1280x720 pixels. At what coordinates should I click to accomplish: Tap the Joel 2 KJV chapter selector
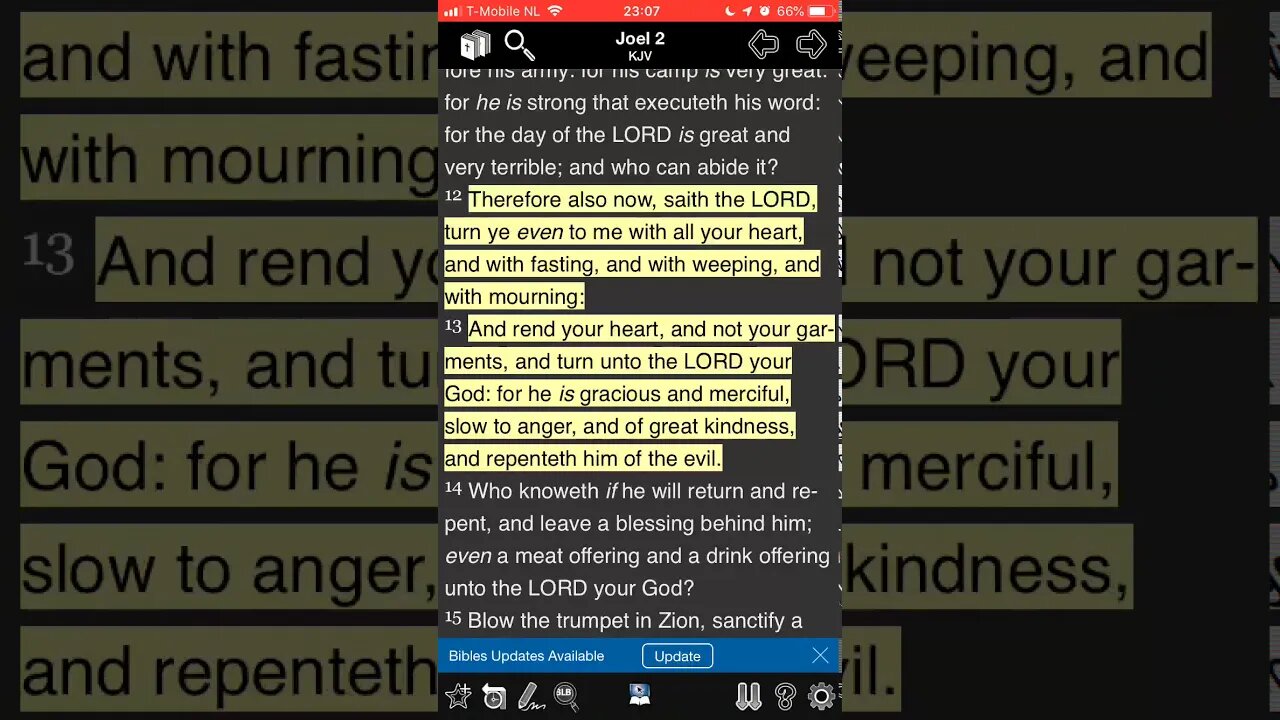pyautogui.click(x=640, y=46)
